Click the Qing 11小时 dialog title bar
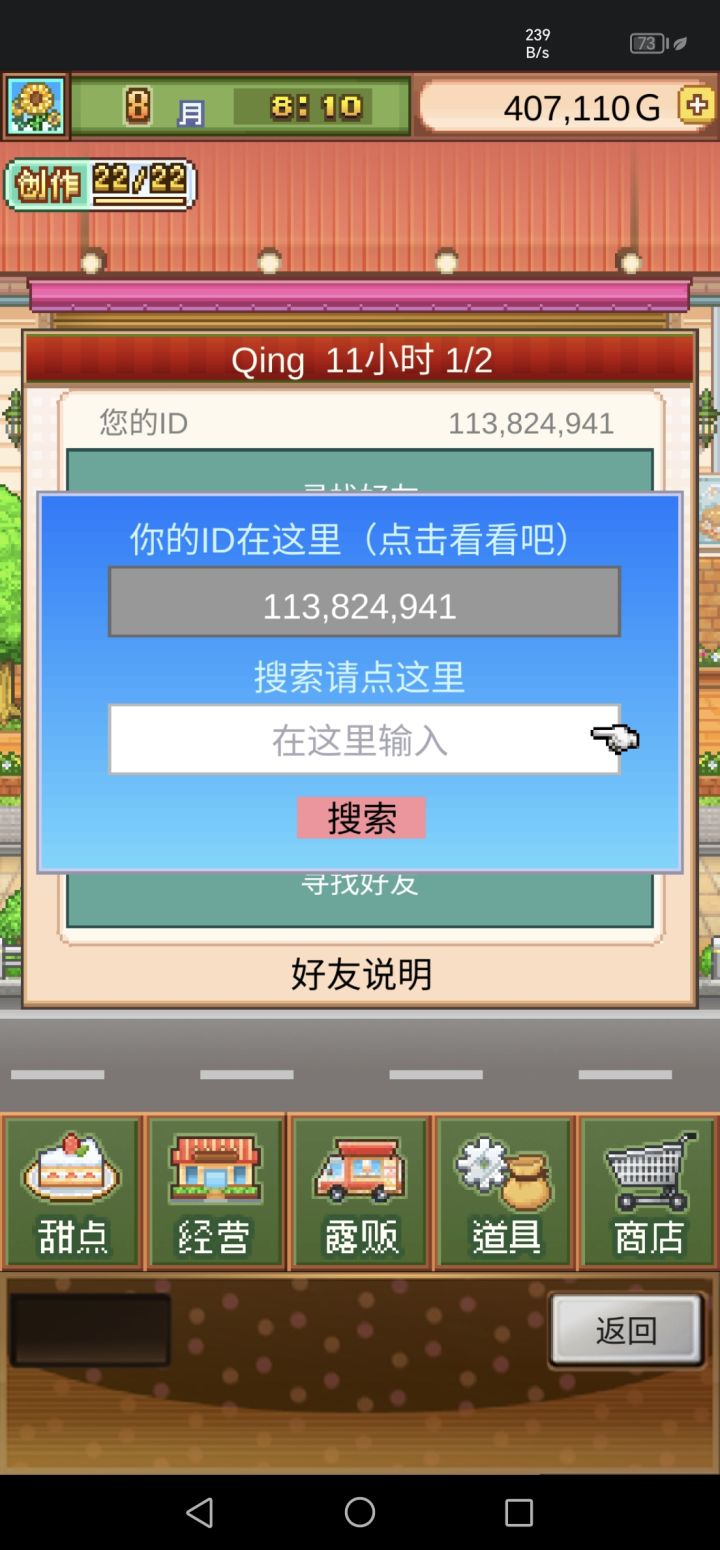Image resolution: width=720 pixels, height=1550 pixels. (360, 359)
